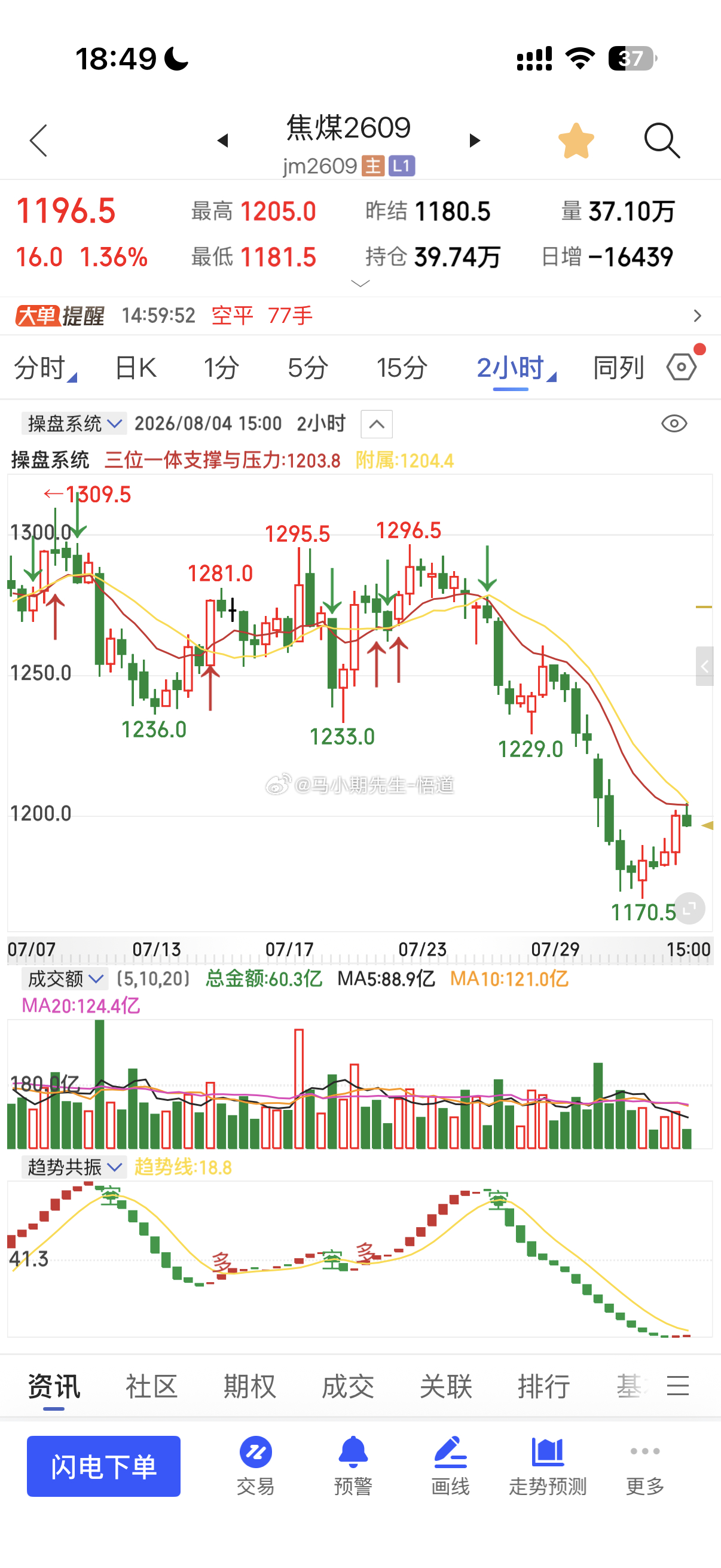This screenshot has height=1568, width=721.
Task: Open the 预警 alert bell
Action: (x=353, y=1466)
